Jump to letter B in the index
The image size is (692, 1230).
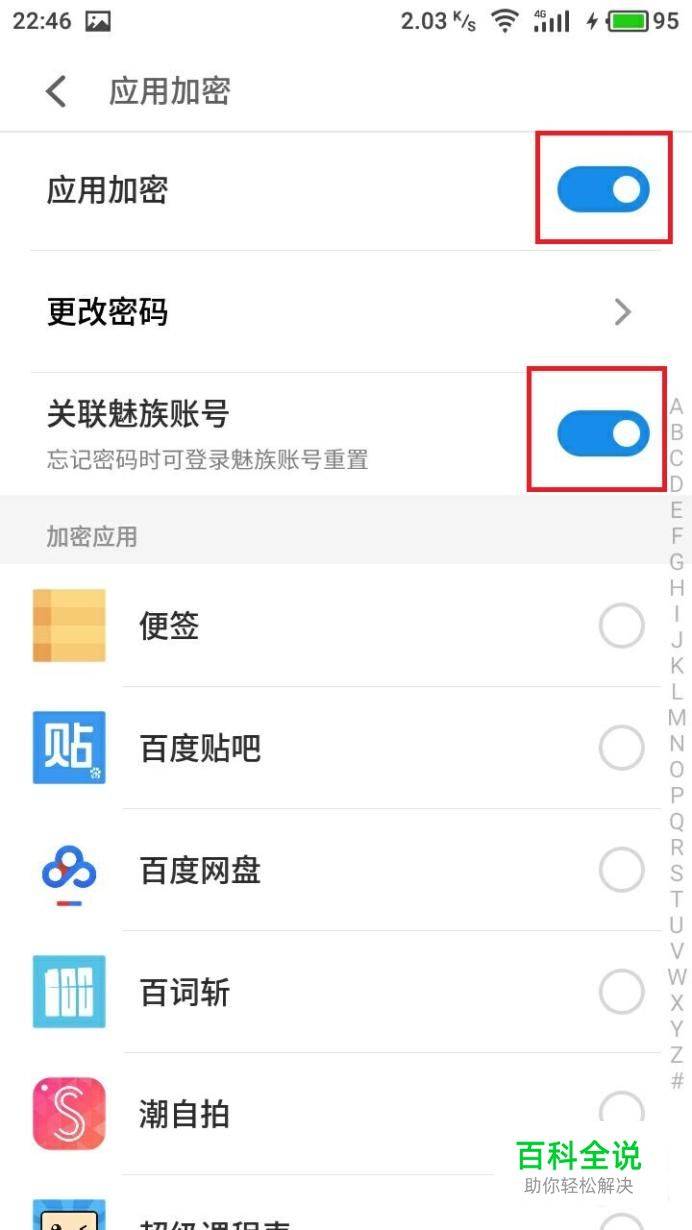677,433
